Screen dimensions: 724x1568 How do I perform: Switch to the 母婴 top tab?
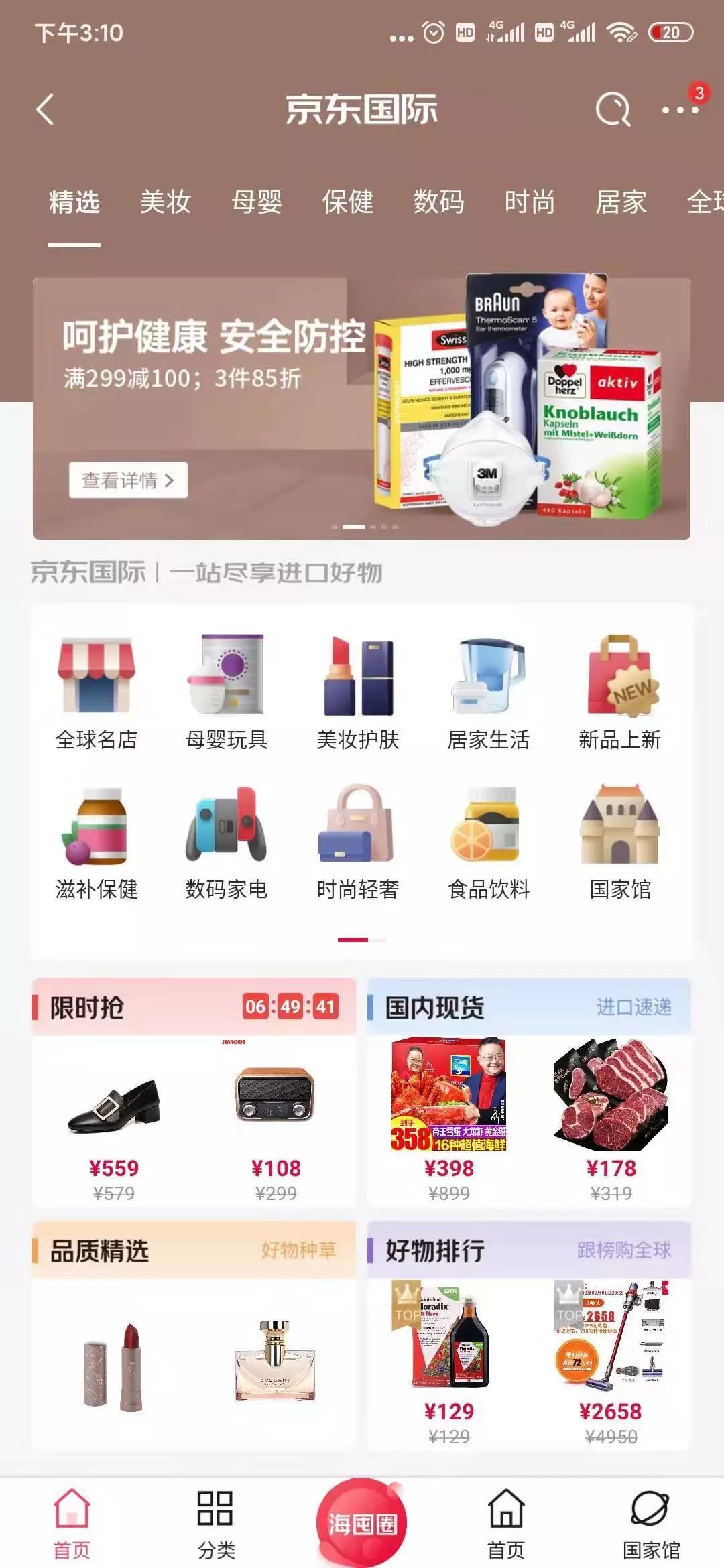256,202
